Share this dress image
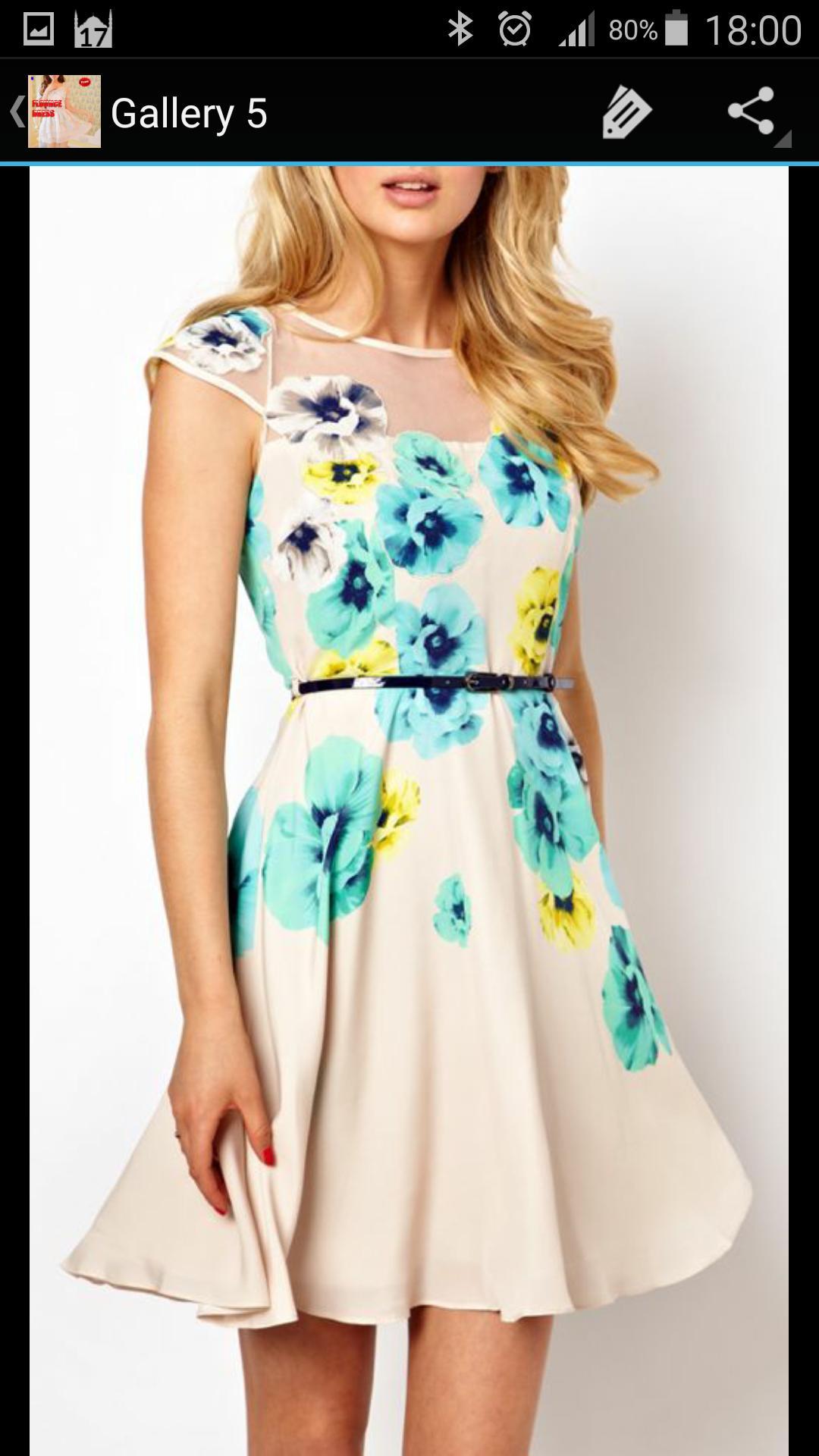819x1456 pixels. 752,111
